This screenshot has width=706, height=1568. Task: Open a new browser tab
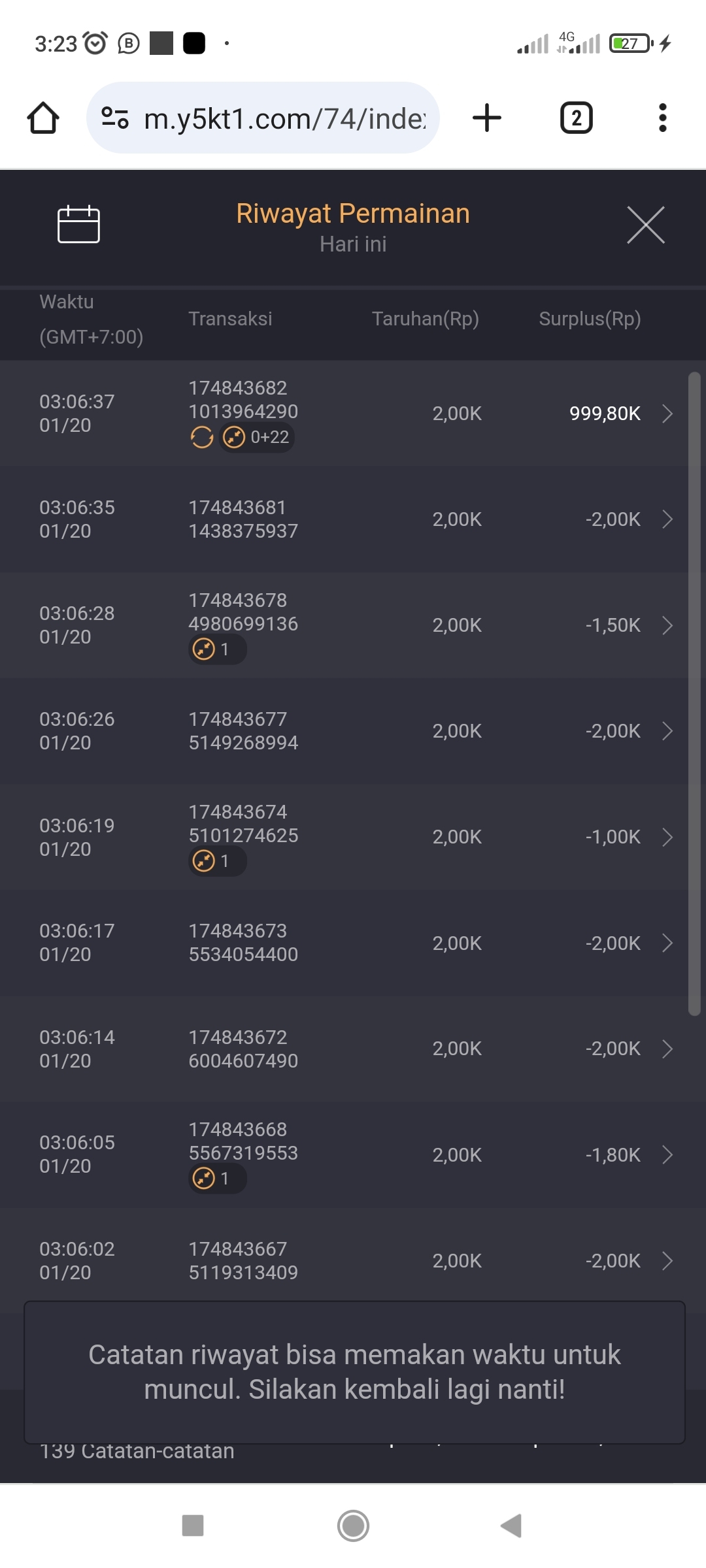pos(487,118)
